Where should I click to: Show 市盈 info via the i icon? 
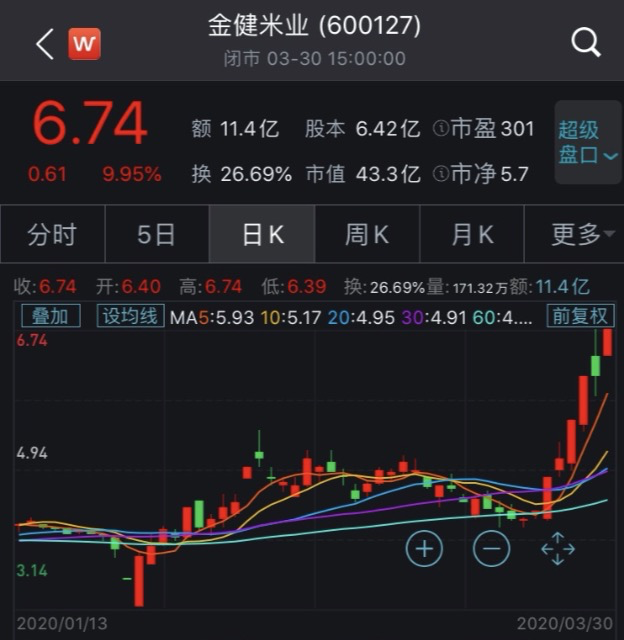click(441, 128)
